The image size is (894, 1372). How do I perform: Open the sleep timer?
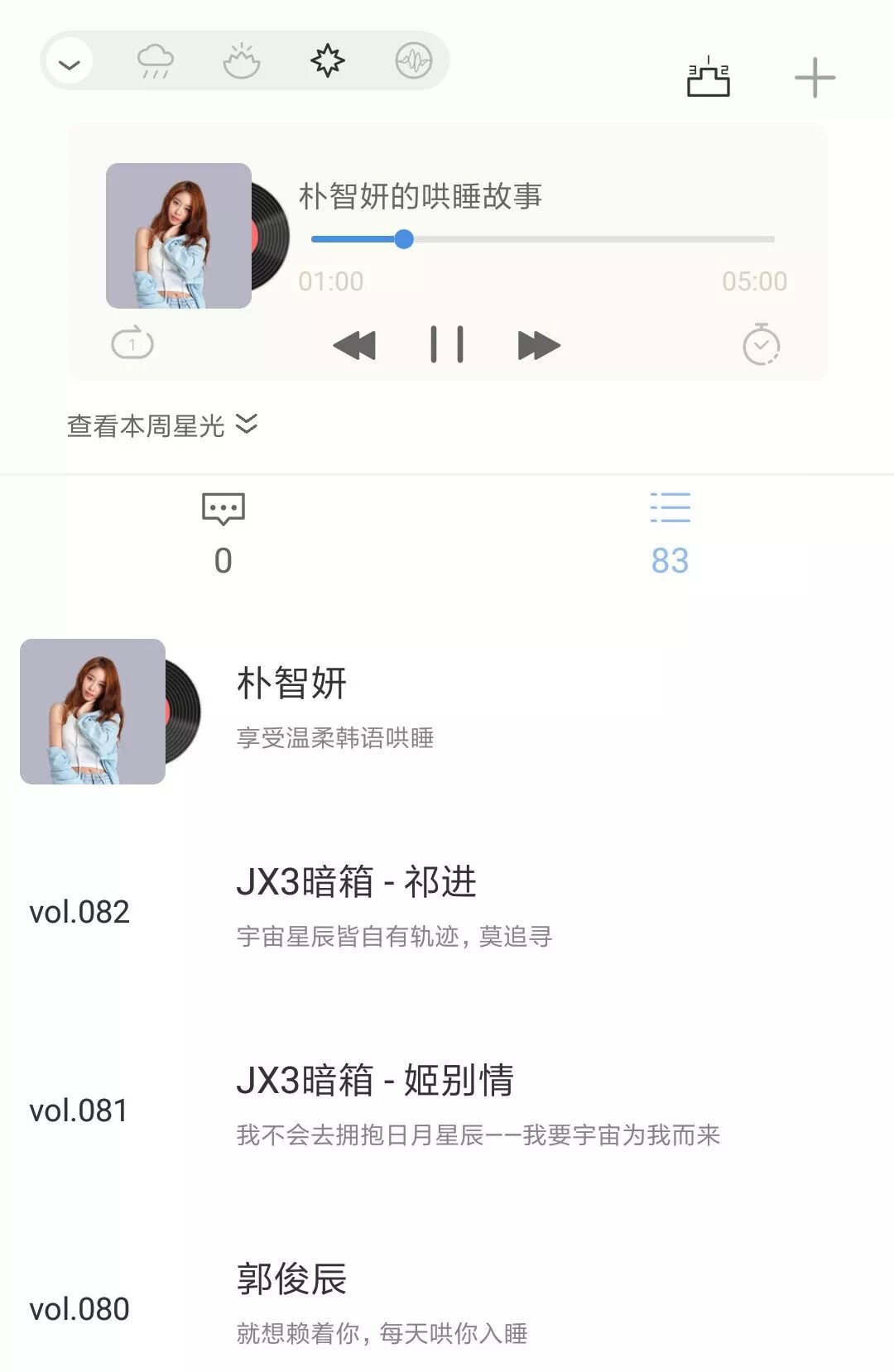tap(762, 344)
